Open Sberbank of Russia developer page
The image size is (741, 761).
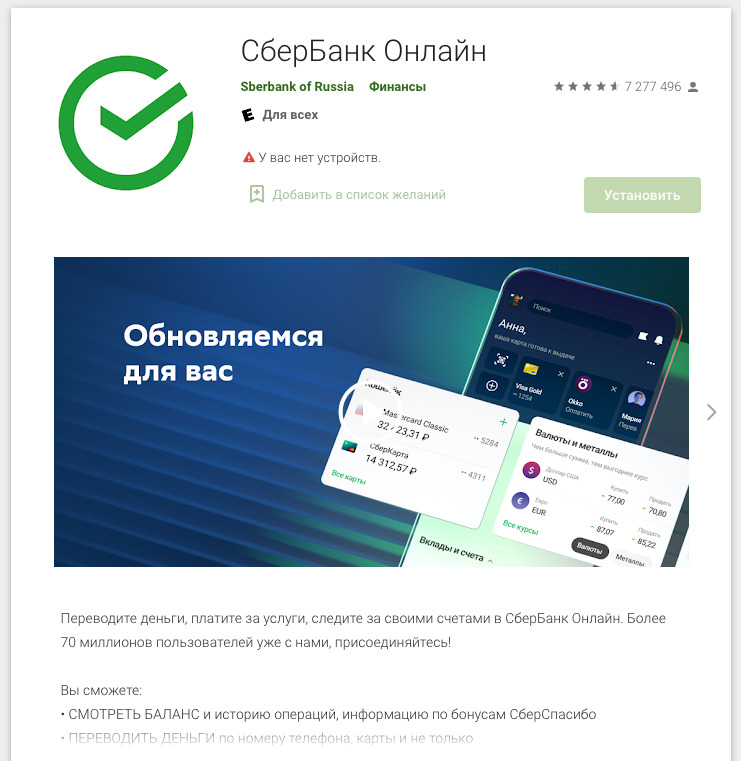coord(297,87)
